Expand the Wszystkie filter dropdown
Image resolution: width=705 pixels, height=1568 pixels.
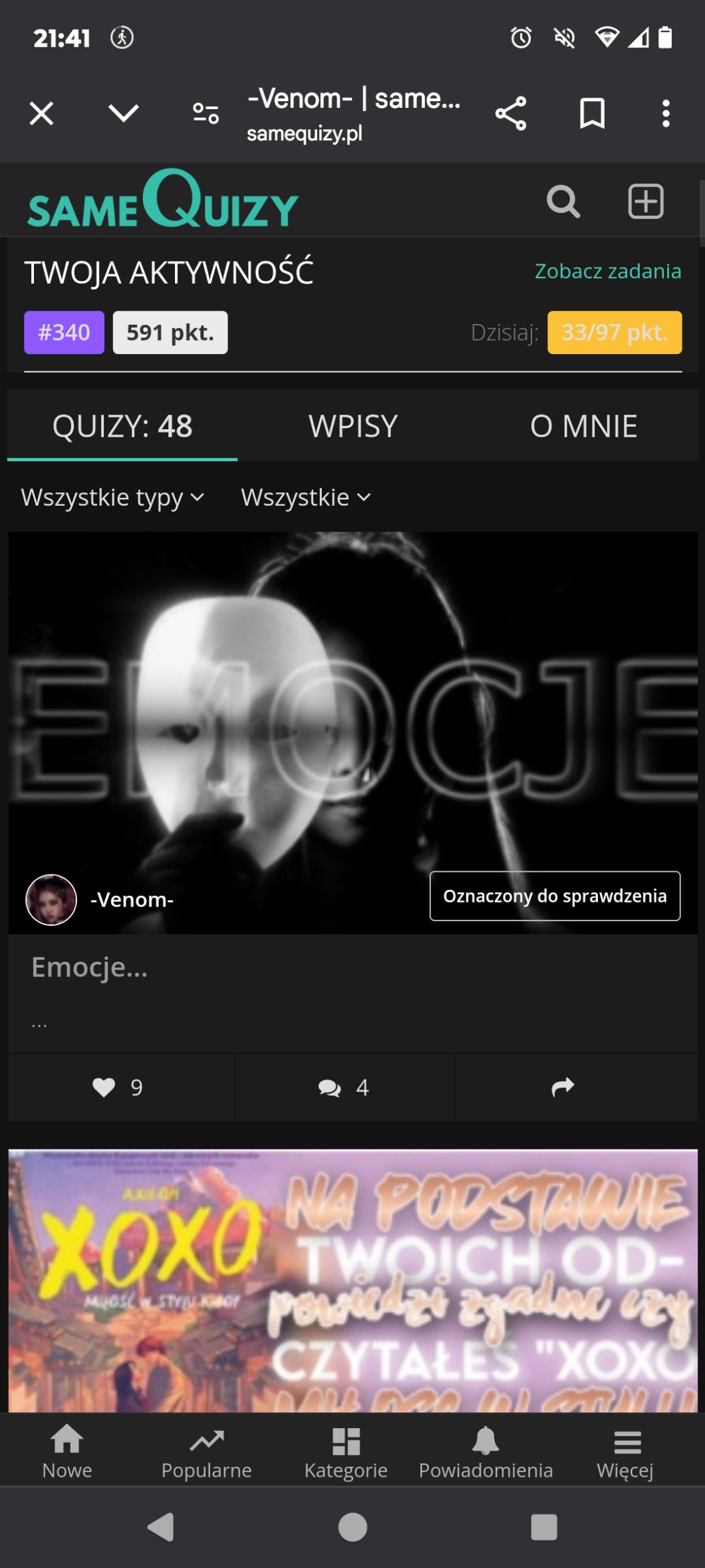(x=305, y=497)
